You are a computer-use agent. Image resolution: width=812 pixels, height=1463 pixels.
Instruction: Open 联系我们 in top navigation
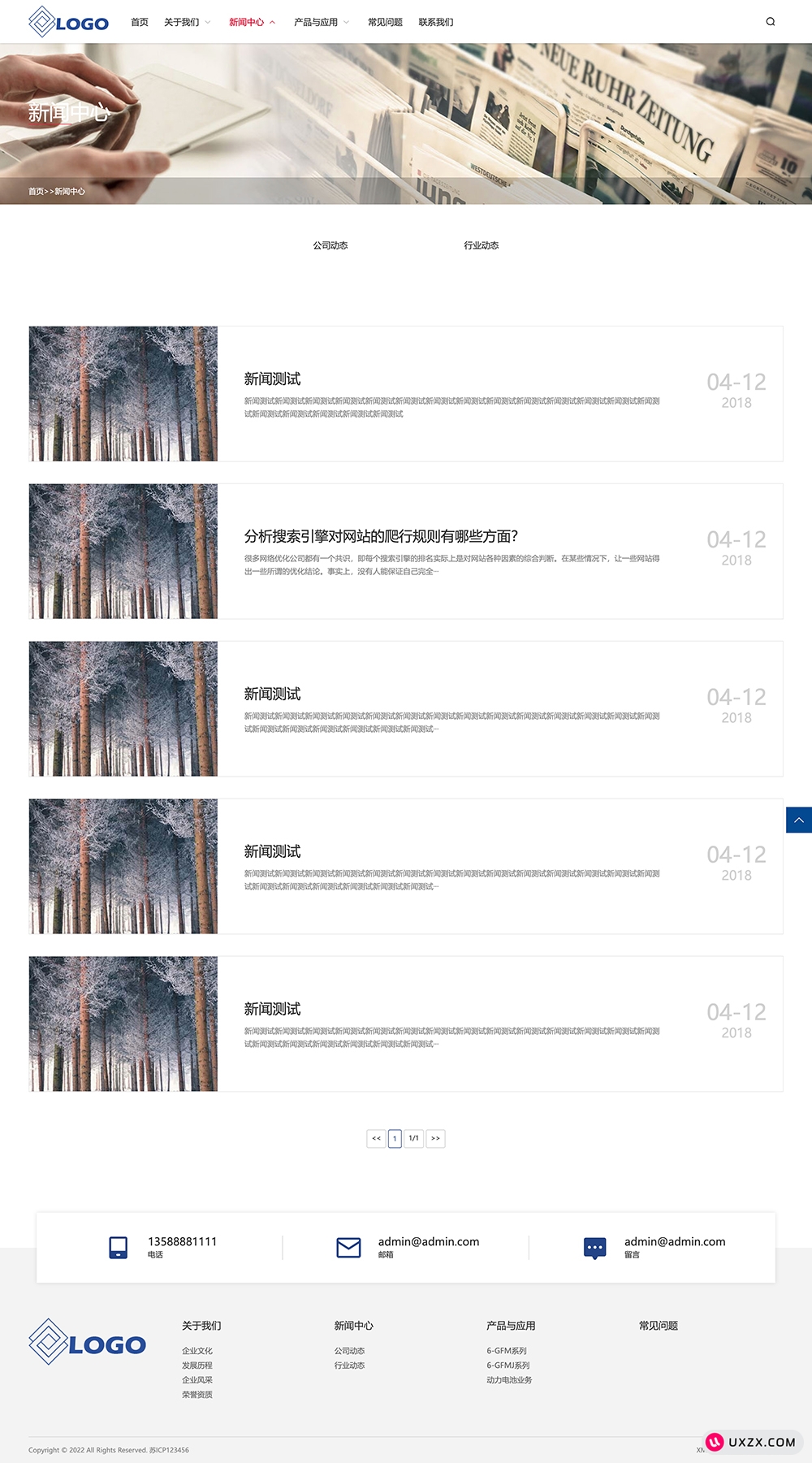[436, 22]
